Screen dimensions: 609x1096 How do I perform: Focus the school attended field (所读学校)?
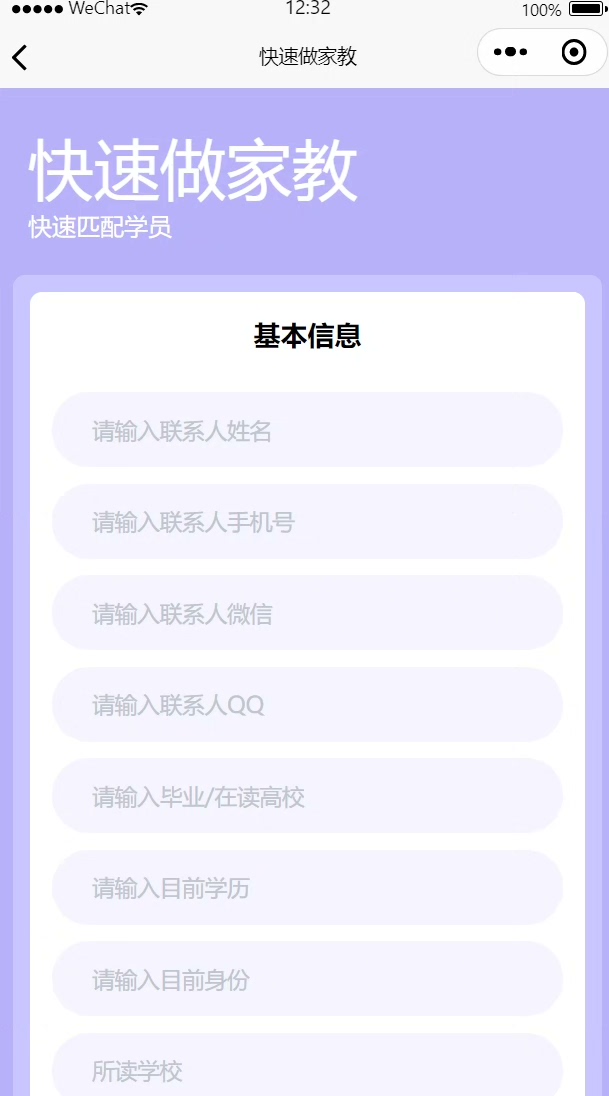307,1070
